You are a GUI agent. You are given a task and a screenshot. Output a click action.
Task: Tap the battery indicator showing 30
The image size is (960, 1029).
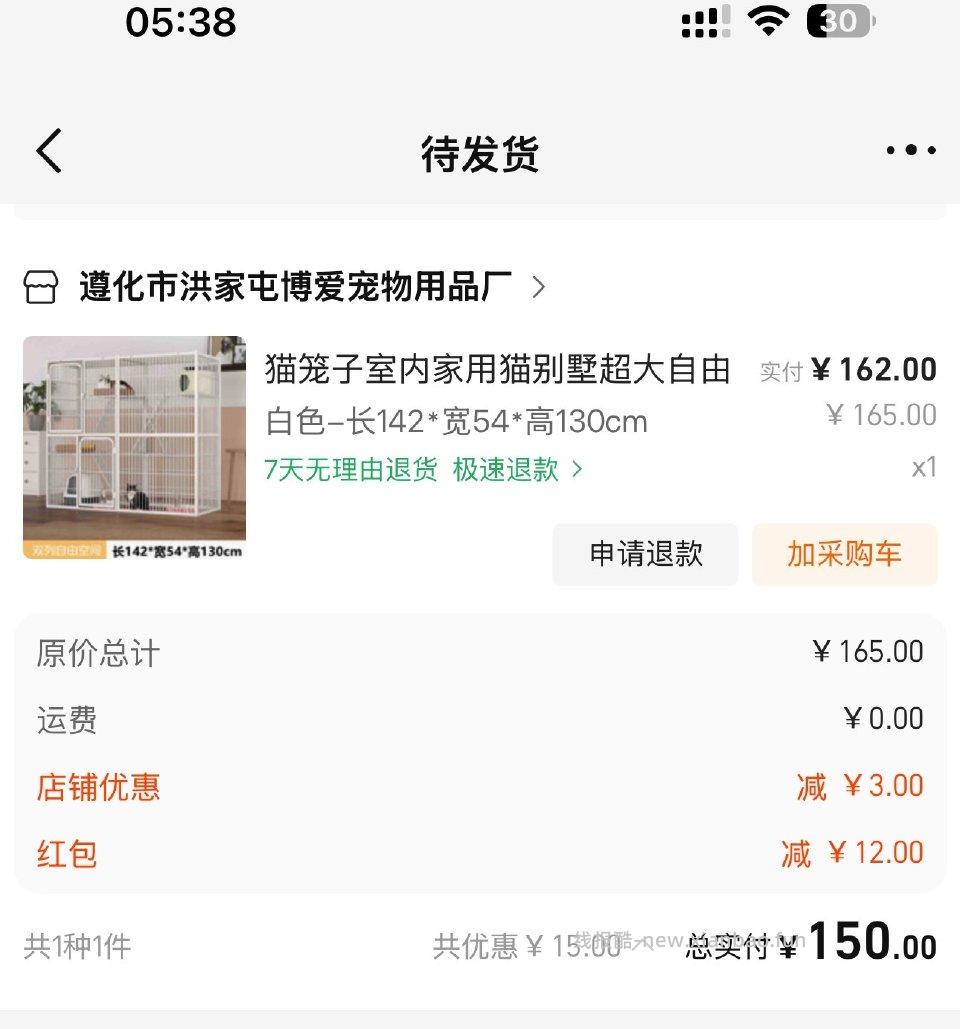pos(836,23)
